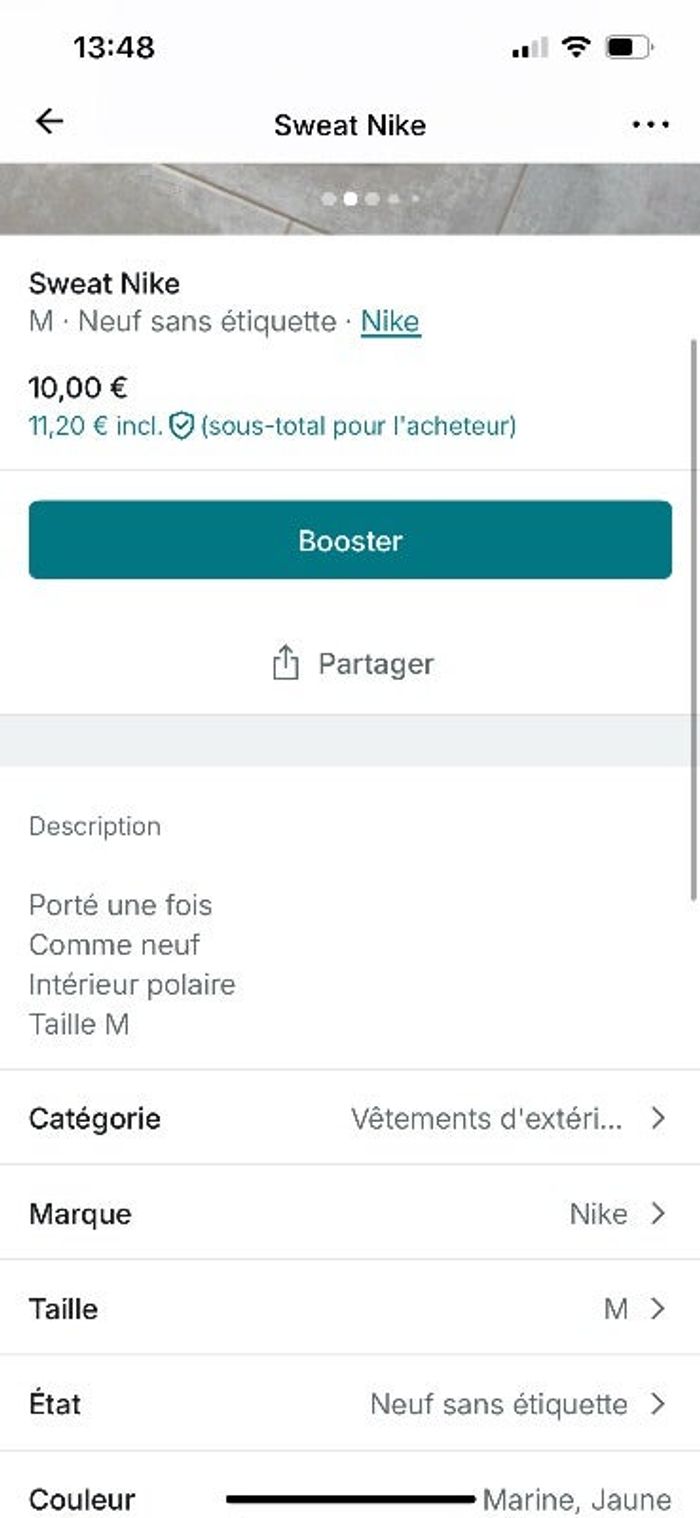Image resolution: width=700 pixels, height=1518 pixels.
Task: Open the Catégorie row
Action: [x=350, y=1118]
